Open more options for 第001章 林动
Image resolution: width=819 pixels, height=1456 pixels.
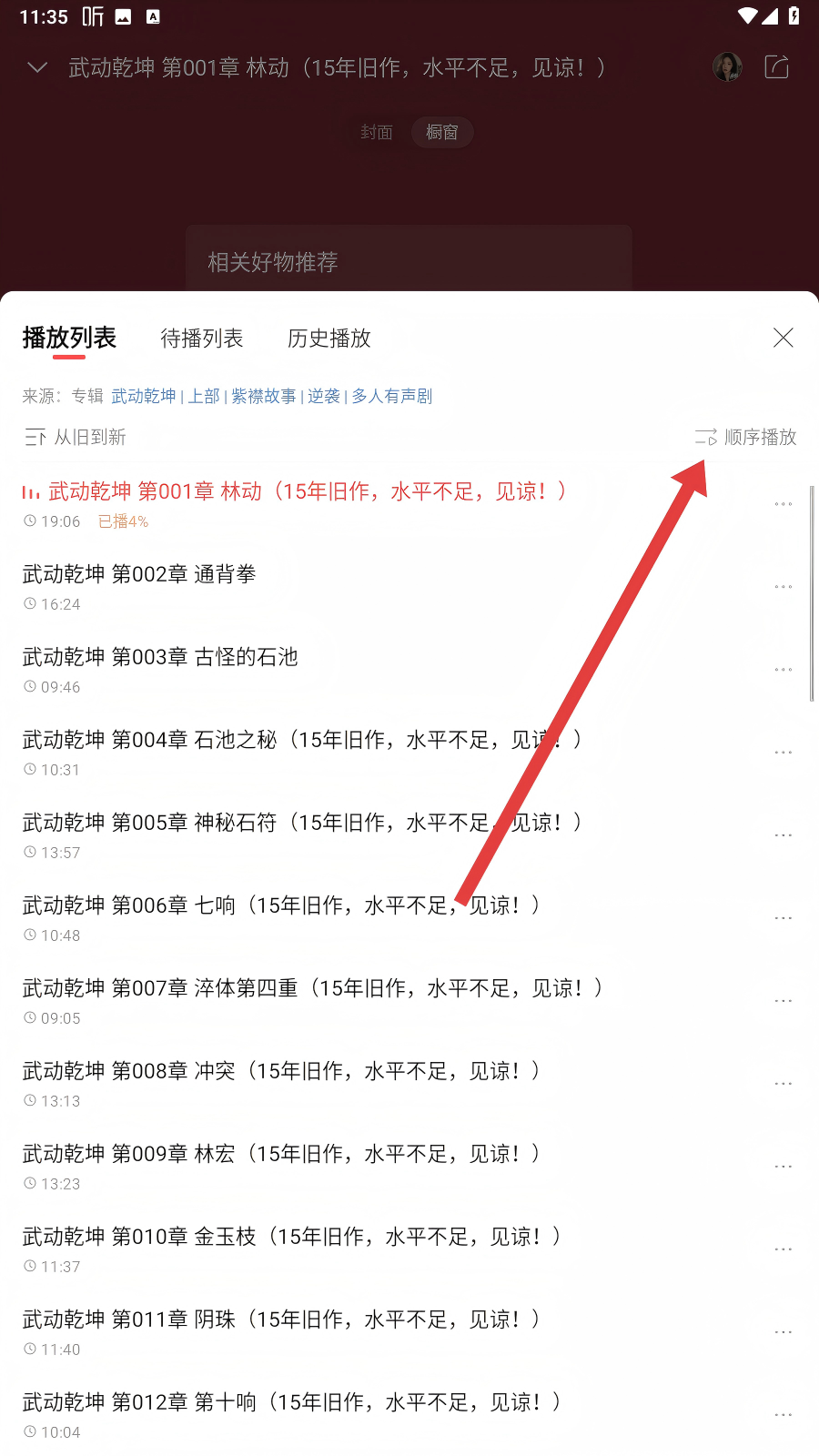[783, 504]
